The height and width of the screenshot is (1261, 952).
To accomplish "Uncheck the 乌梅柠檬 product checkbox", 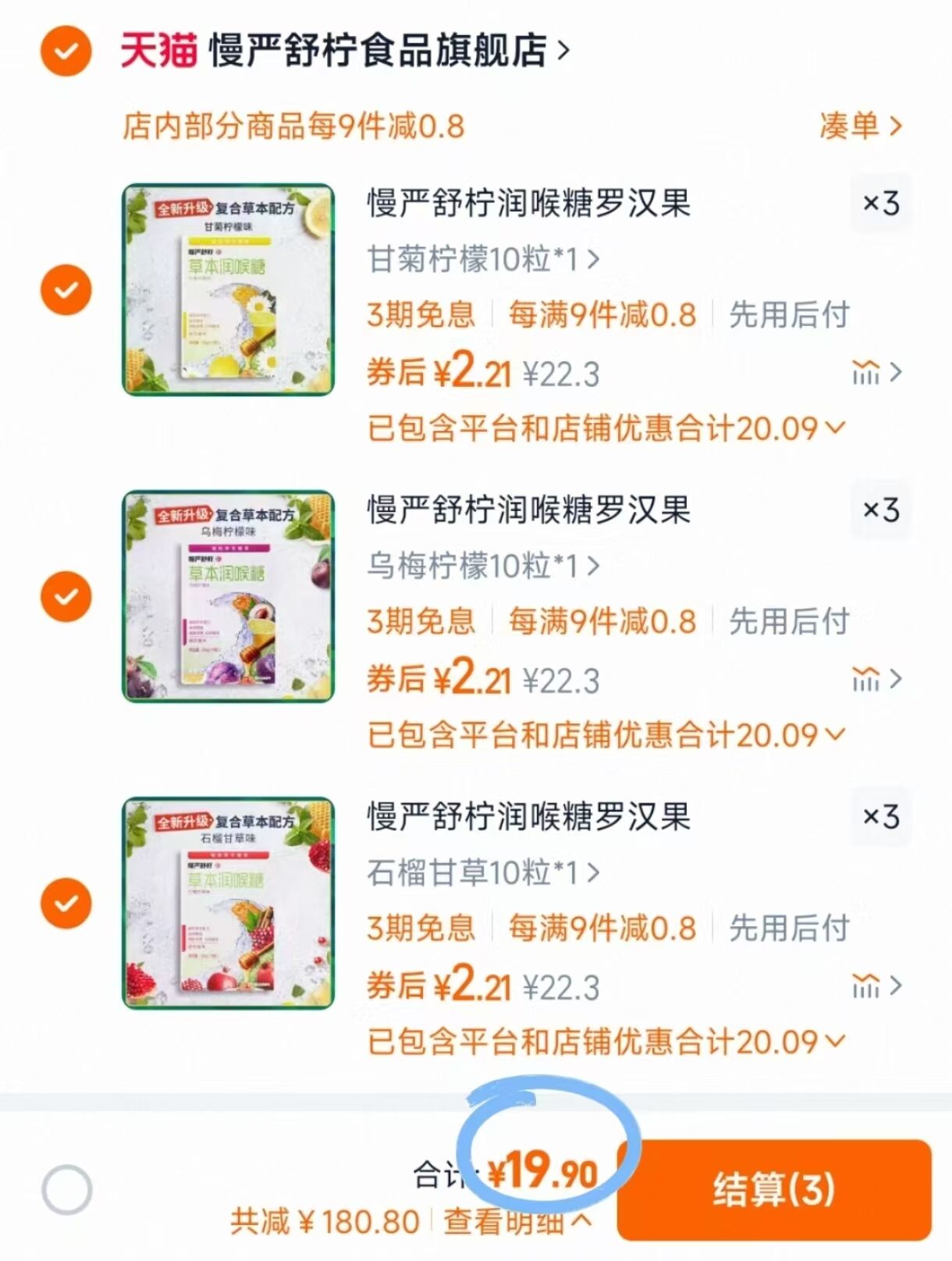I will coord(66,597).
